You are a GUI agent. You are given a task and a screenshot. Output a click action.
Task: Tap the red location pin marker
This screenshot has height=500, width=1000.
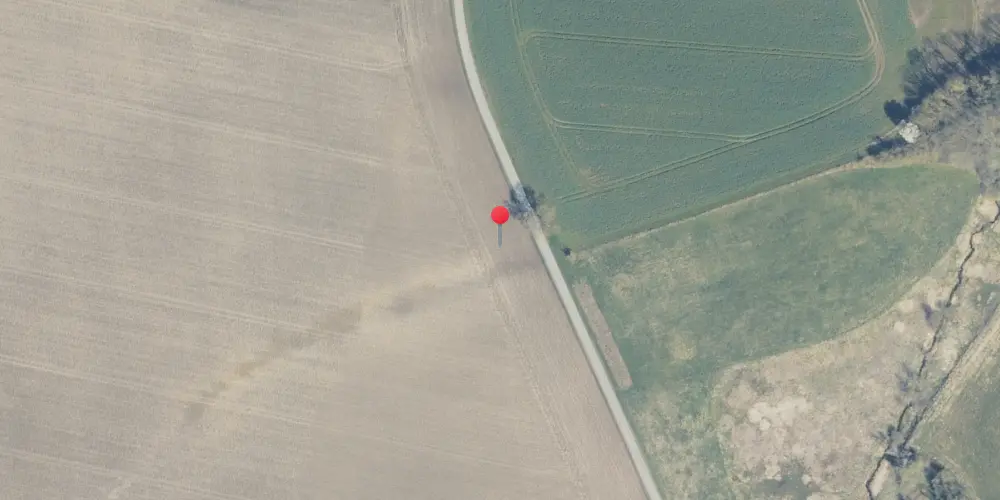[500, 214]
